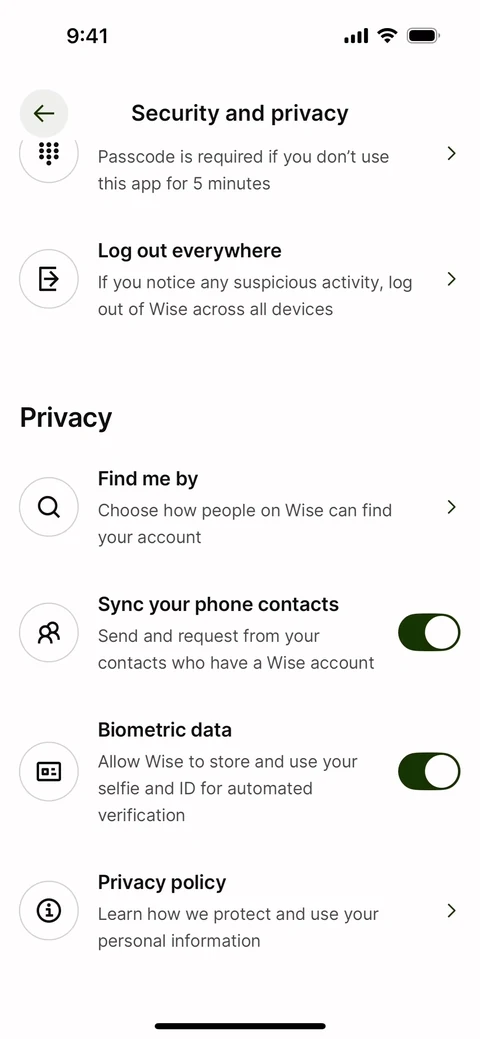Turn off Sync your phone contacts
The height and width of the screenshot is (1039, 480).
click(x=429, y=632)
